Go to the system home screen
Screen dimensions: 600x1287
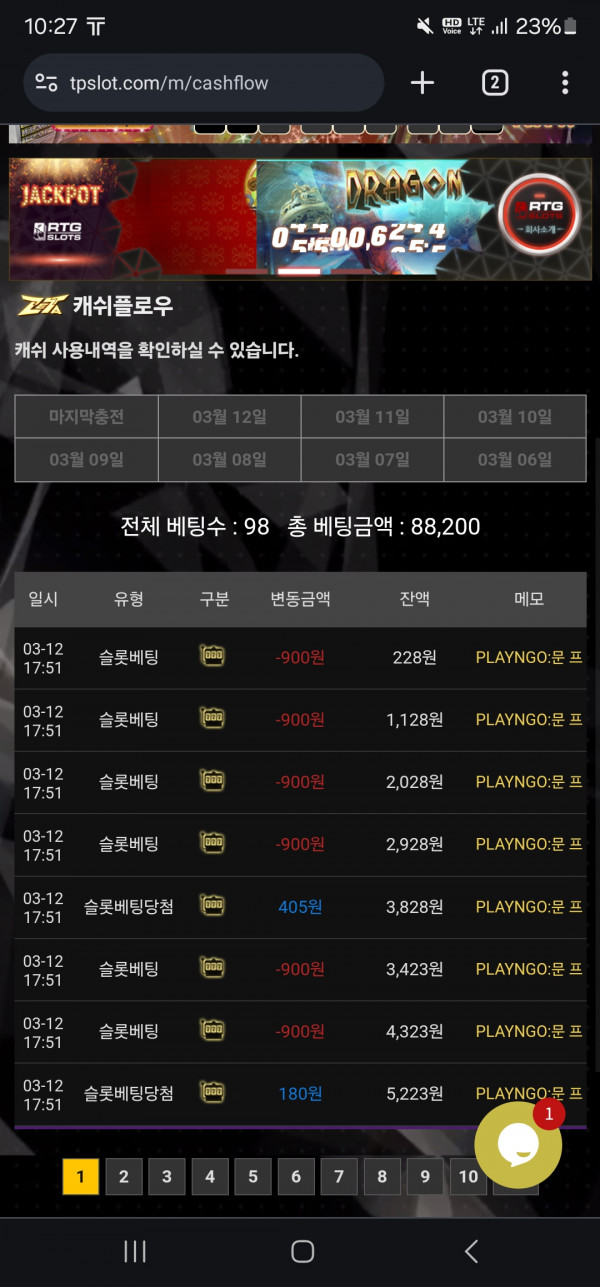(x=302, y=1251)
